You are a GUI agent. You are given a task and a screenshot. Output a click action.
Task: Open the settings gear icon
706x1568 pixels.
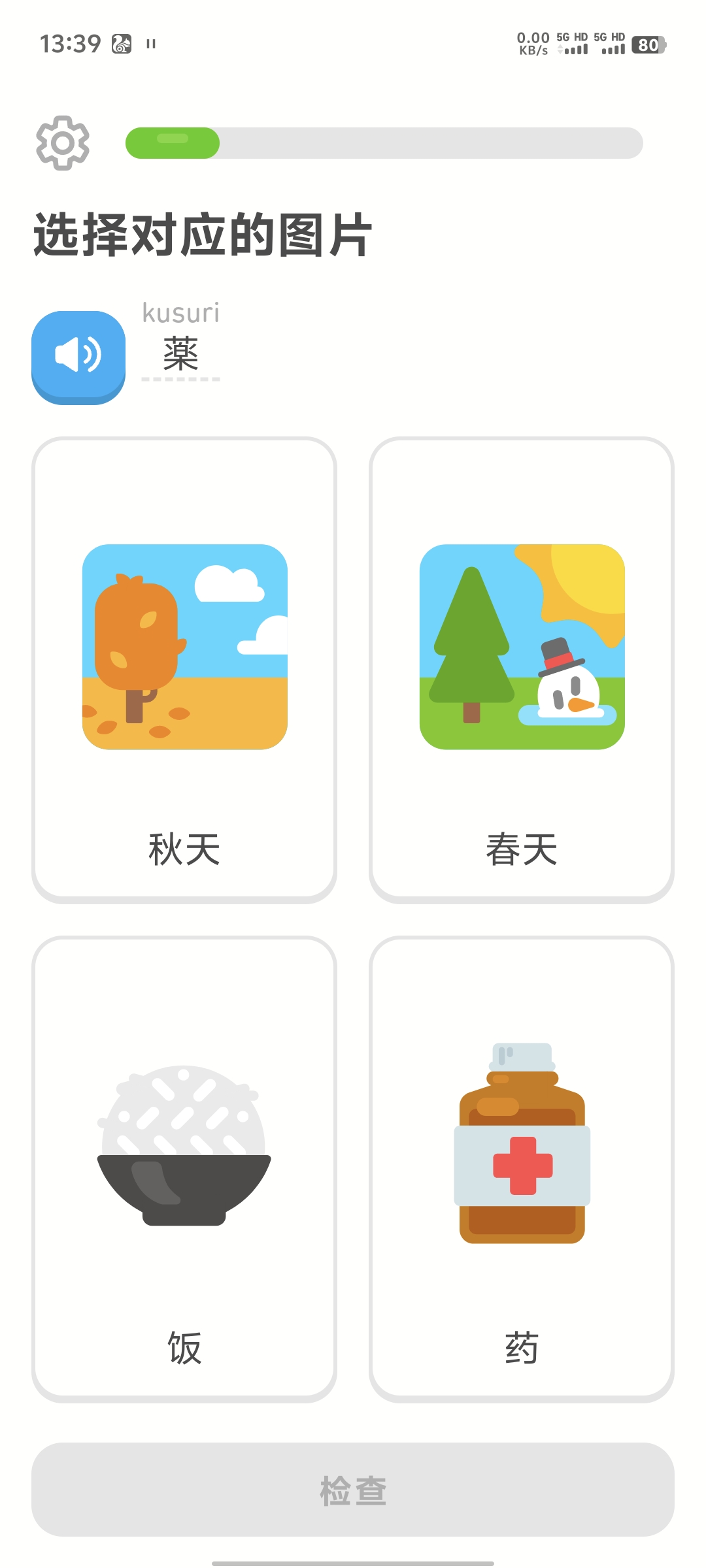coord(62,143)
